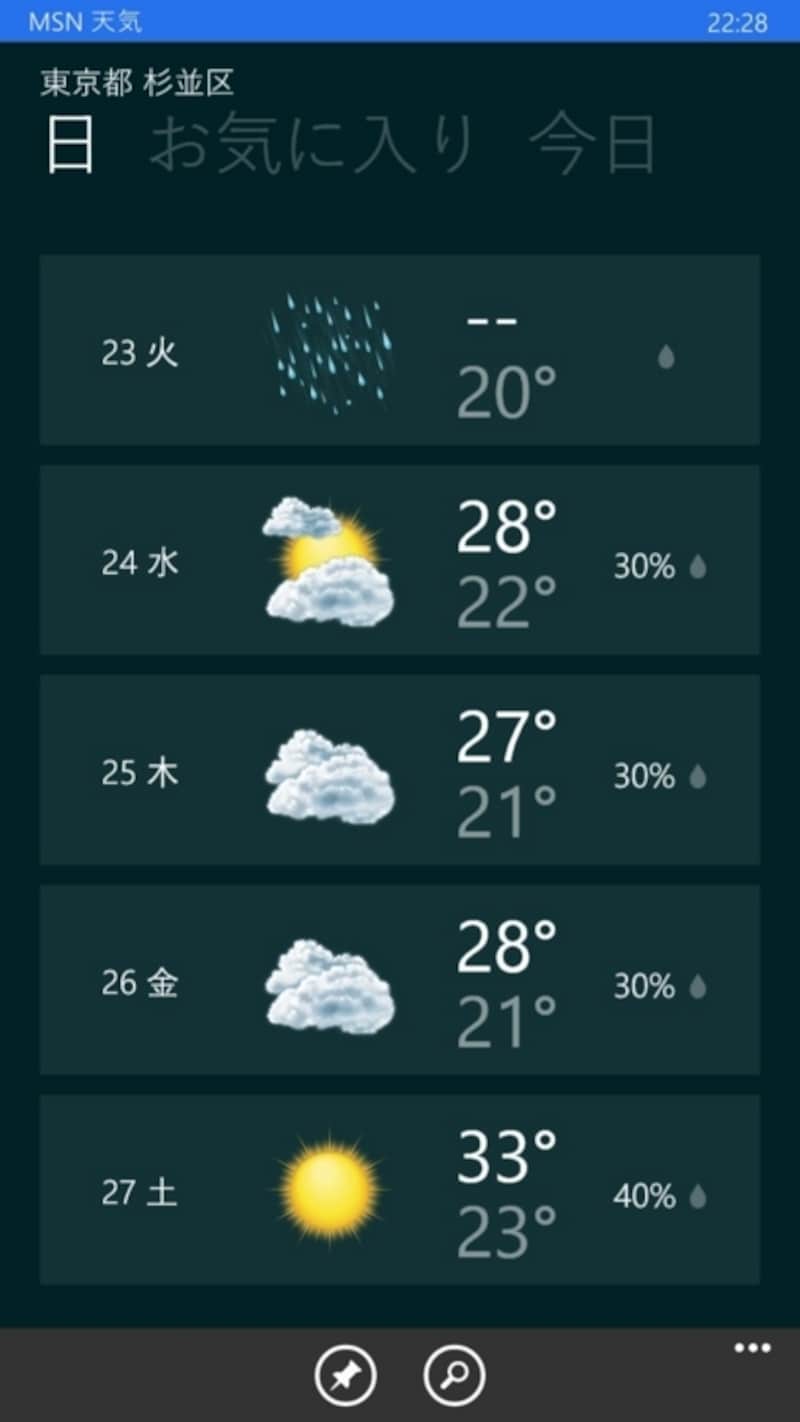Image resolution: width=800 pixels, height=1422 pixels.
Task: Open the forecast for 24 水
Action: [400, 560]
